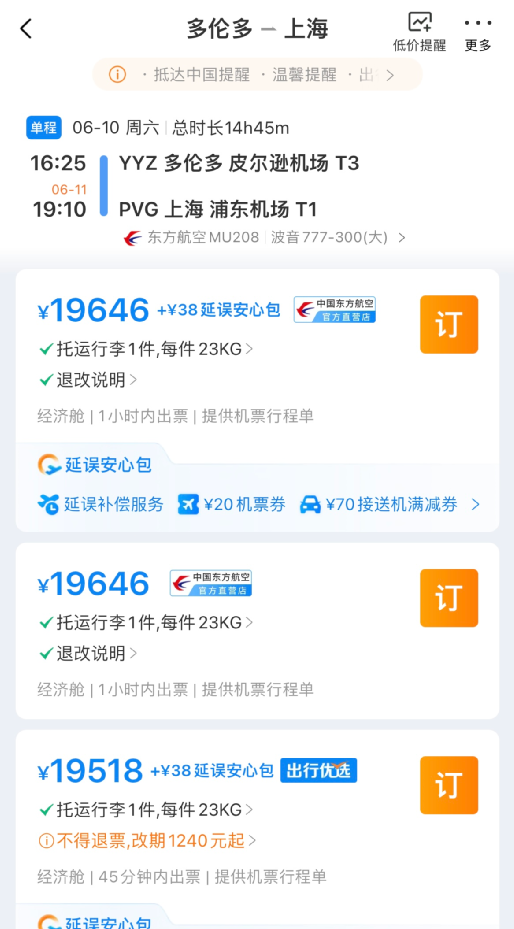This screenshot has width=514, height=929.
Task: Expand the 抵达中国提醒 notice banner
Action: 258,75
